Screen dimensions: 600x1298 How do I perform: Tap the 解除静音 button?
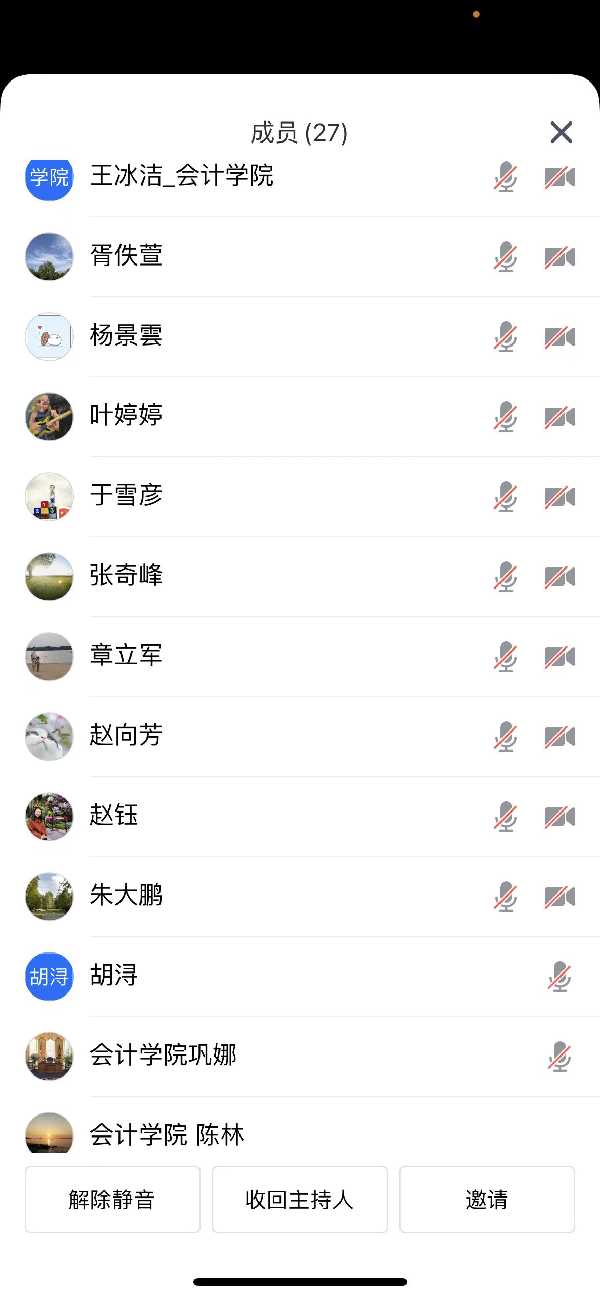pos(112,1199)
